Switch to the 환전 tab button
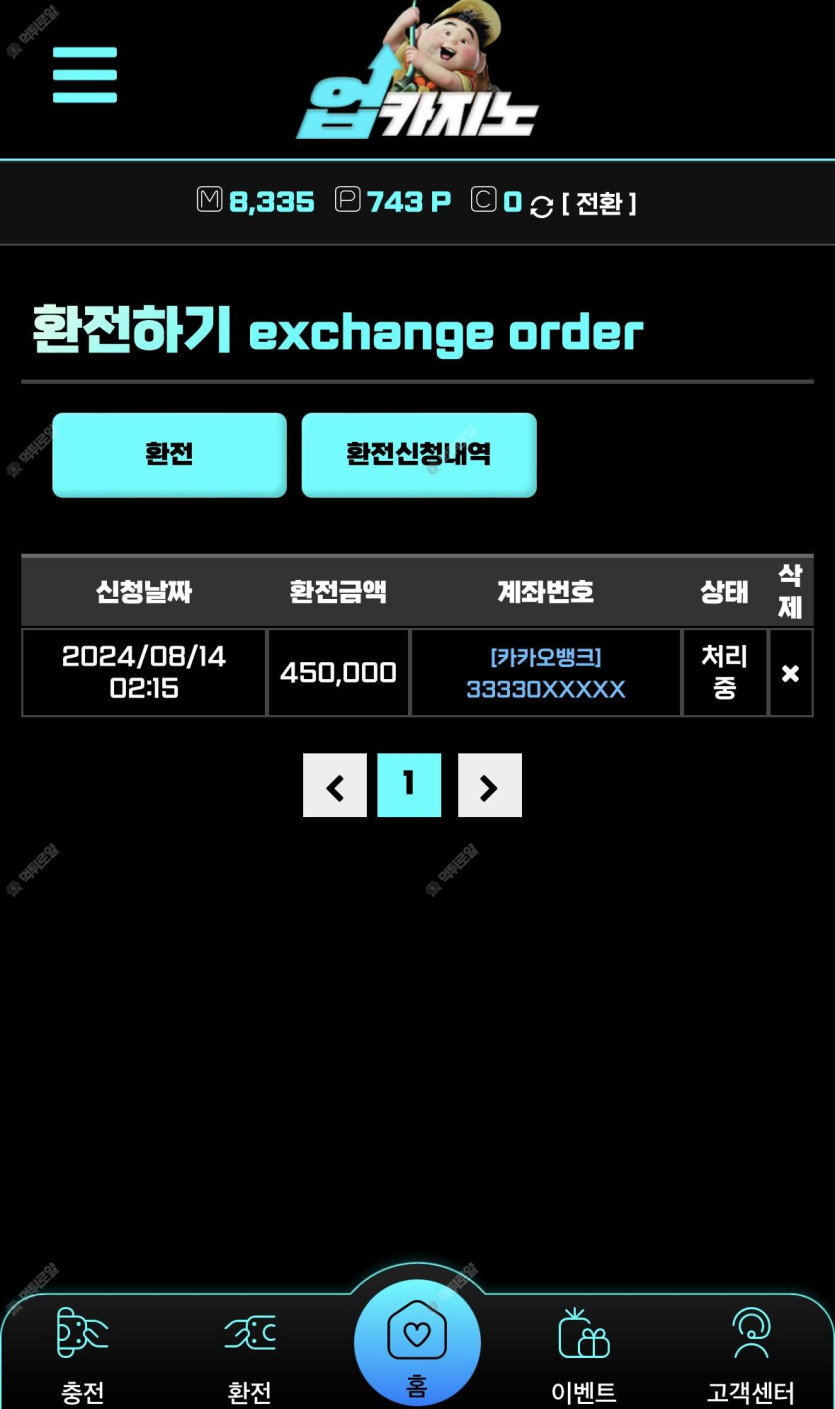Image resolution: width=835 pixels, height=1409 pixels. click(169, 455)
